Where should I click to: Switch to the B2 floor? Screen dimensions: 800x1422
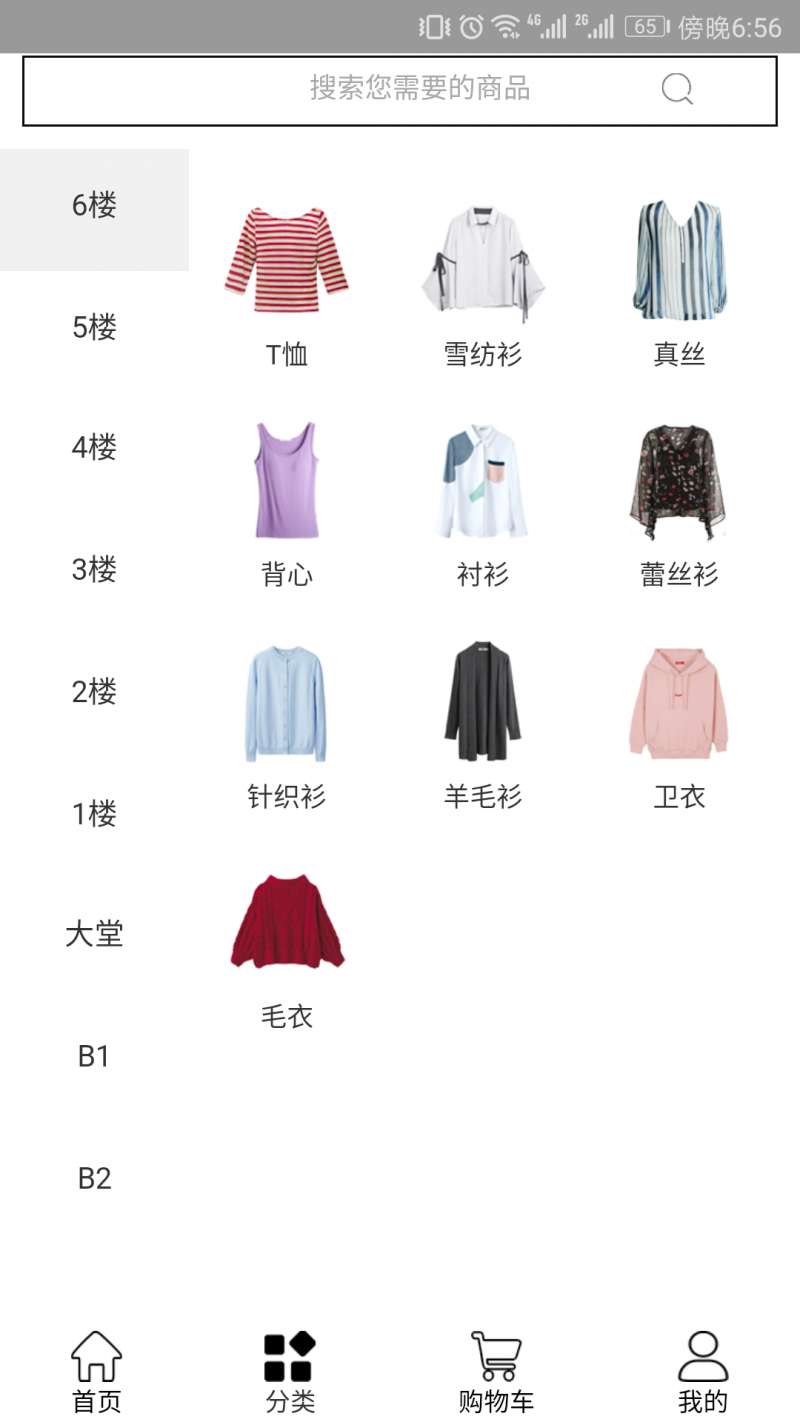[94, 1179]
